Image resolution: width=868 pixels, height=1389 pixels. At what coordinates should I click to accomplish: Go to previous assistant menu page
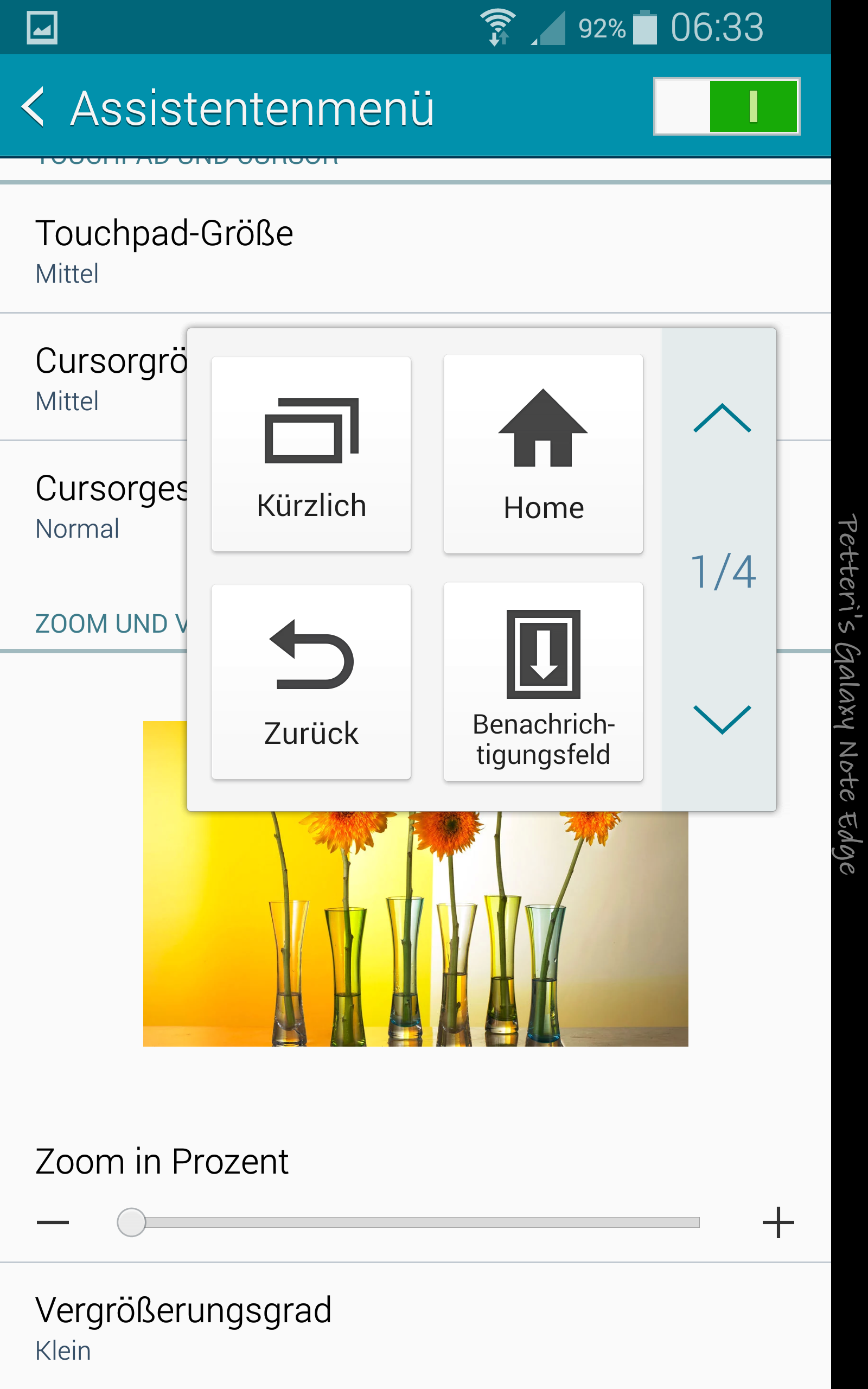[722, 418]
